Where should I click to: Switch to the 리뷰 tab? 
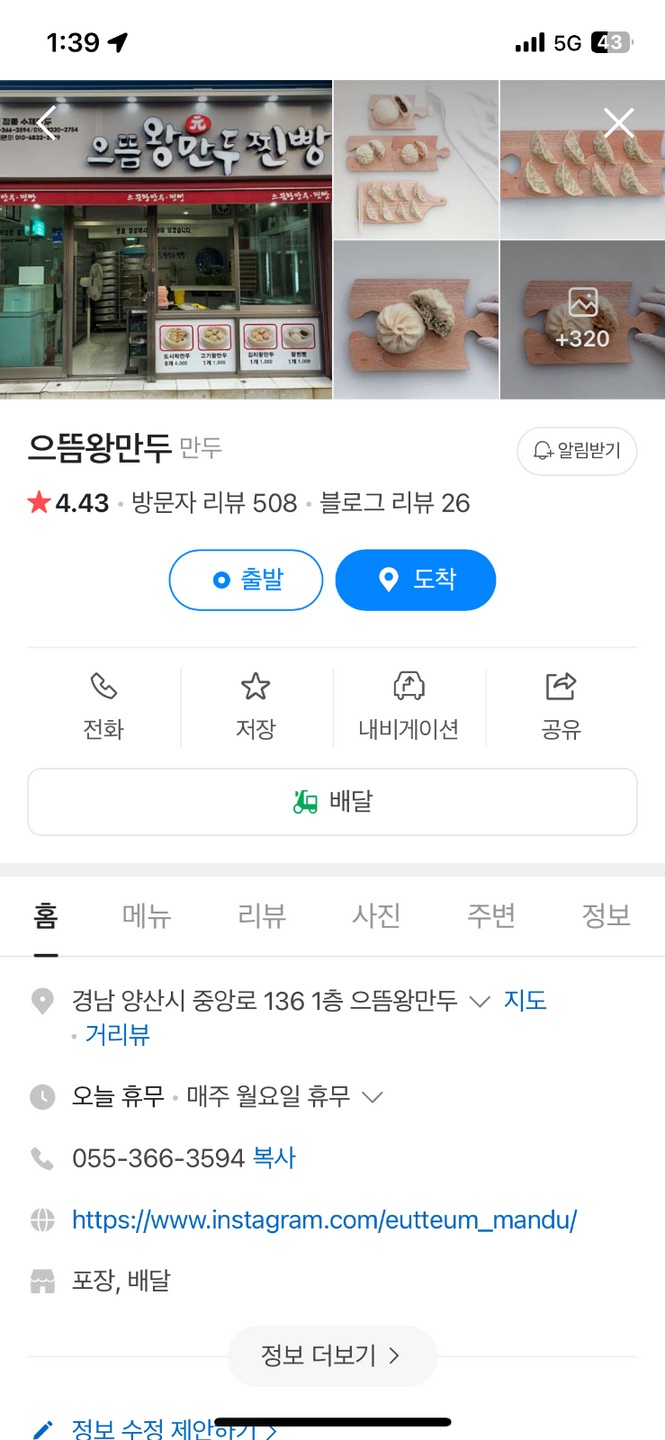[262, 916]
